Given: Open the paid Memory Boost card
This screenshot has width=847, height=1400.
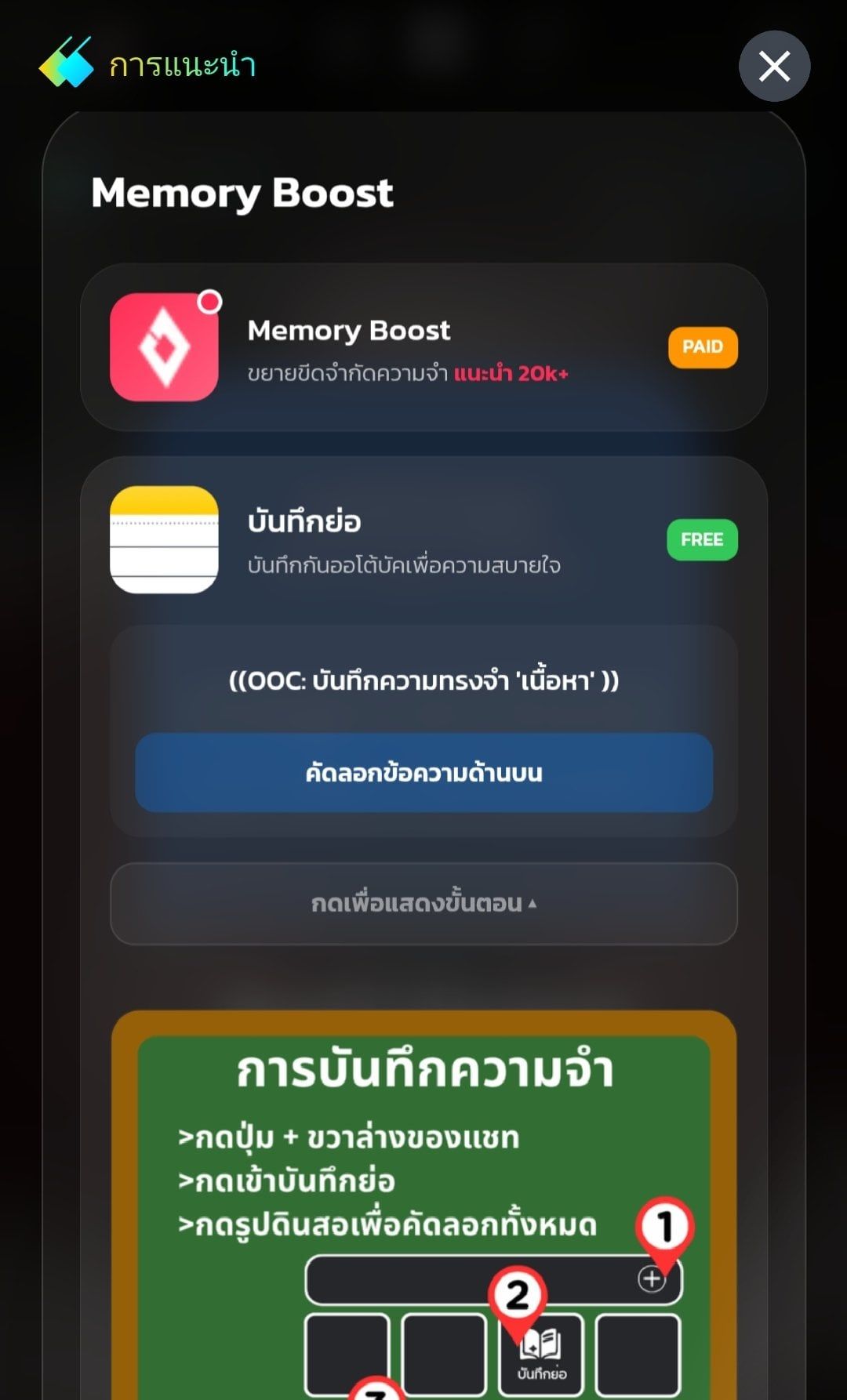Looking at the screenshot, I should (x=423, y=347).
